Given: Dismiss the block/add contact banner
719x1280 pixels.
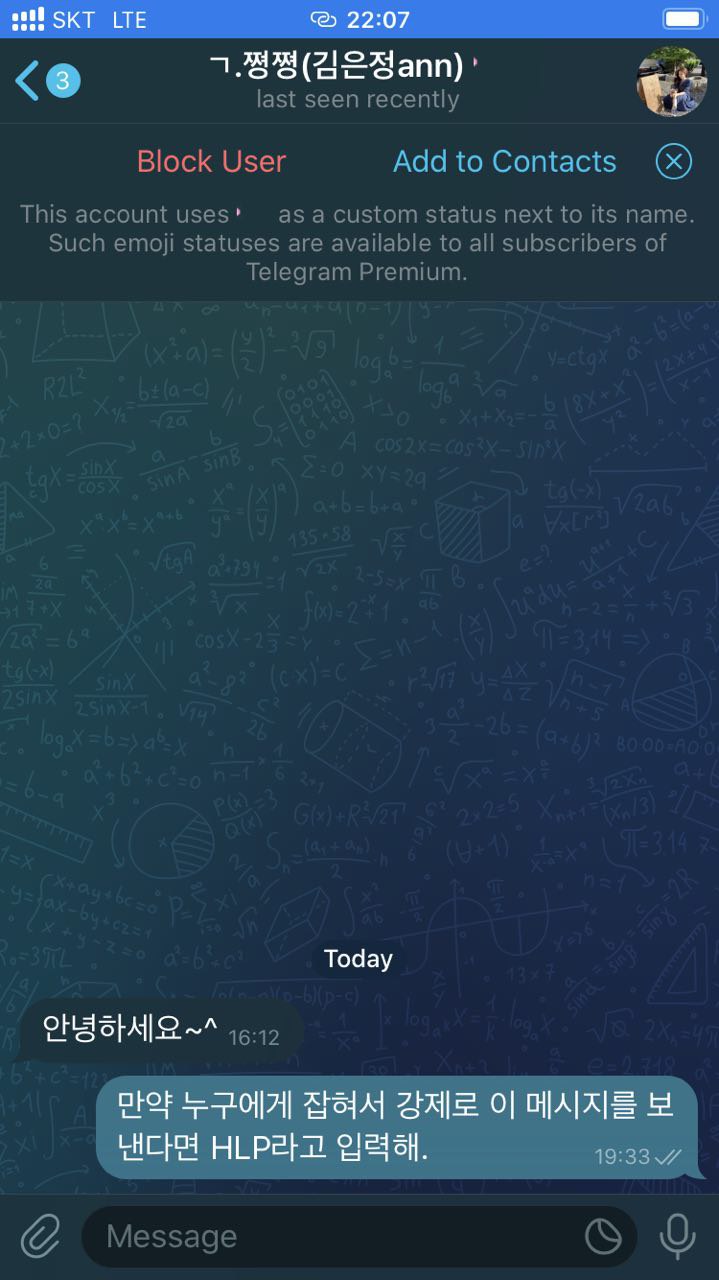Looking at the screenshot, I should (x=673, y=161).
